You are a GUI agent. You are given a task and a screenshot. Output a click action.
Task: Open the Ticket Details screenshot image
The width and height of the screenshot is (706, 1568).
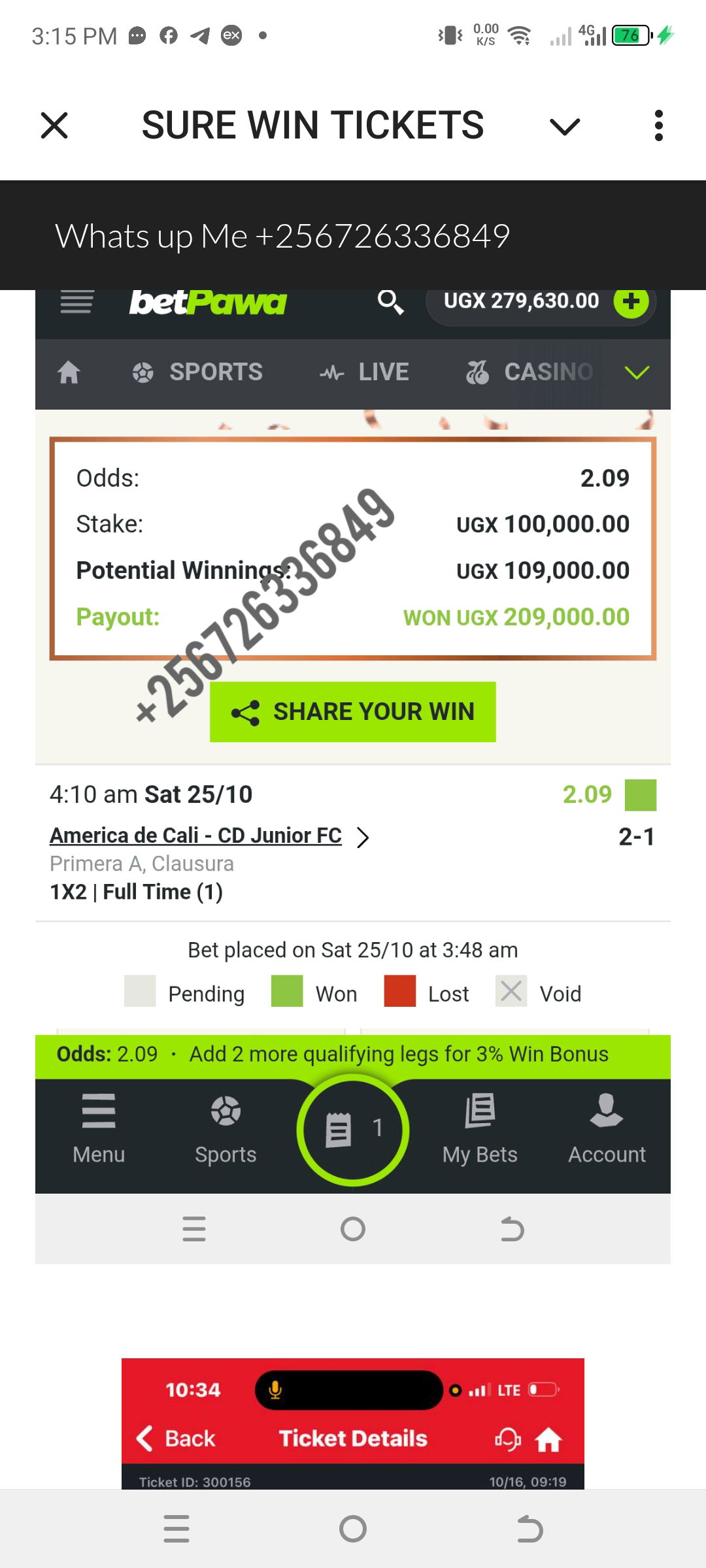point(353,1424)
